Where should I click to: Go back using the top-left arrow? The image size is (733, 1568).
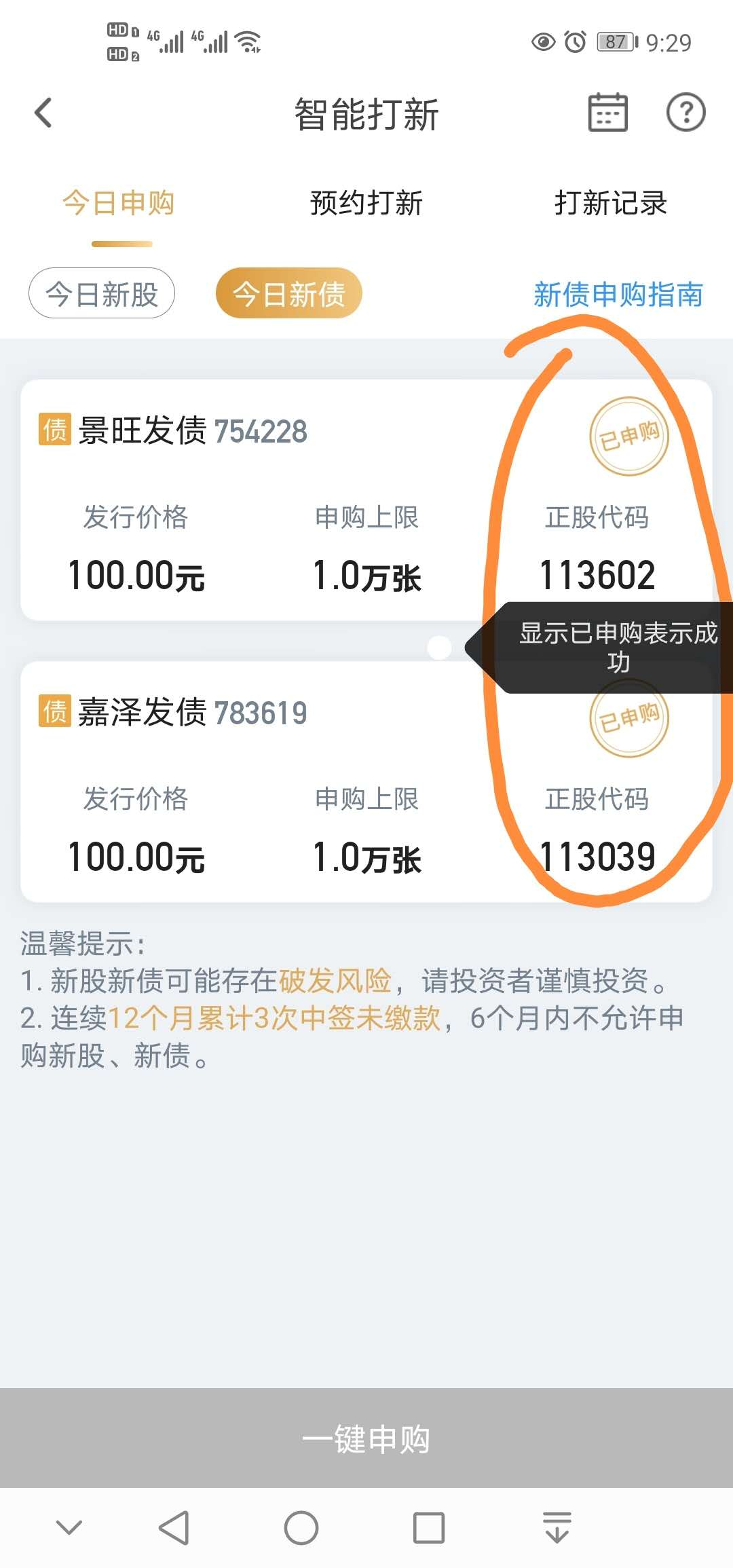point(43,113)
